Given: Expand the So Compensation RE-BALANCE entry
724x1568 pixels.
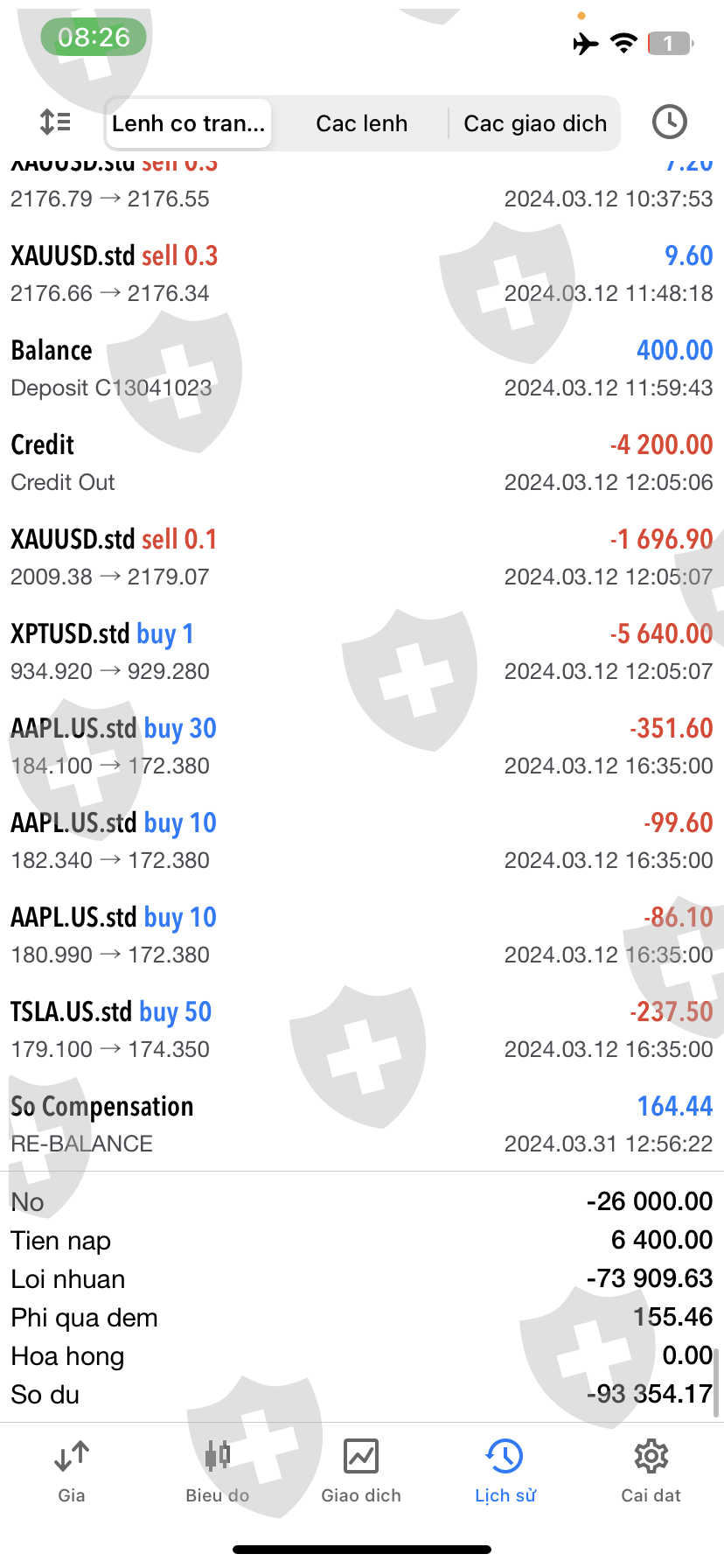Looking at the screenshot, I should (x=361, y=1124).
